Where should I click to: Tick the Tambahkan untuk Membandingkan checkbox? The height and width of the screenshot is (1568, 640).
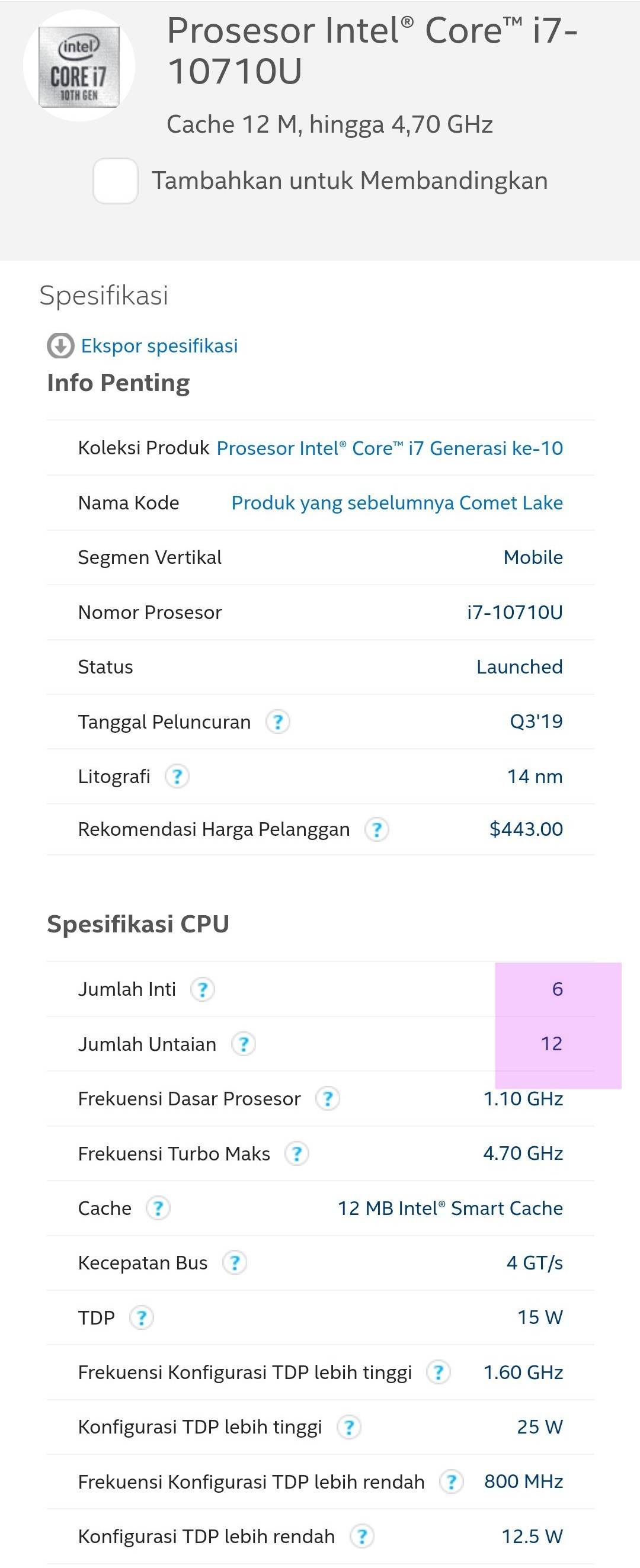(x=115, y=181)
